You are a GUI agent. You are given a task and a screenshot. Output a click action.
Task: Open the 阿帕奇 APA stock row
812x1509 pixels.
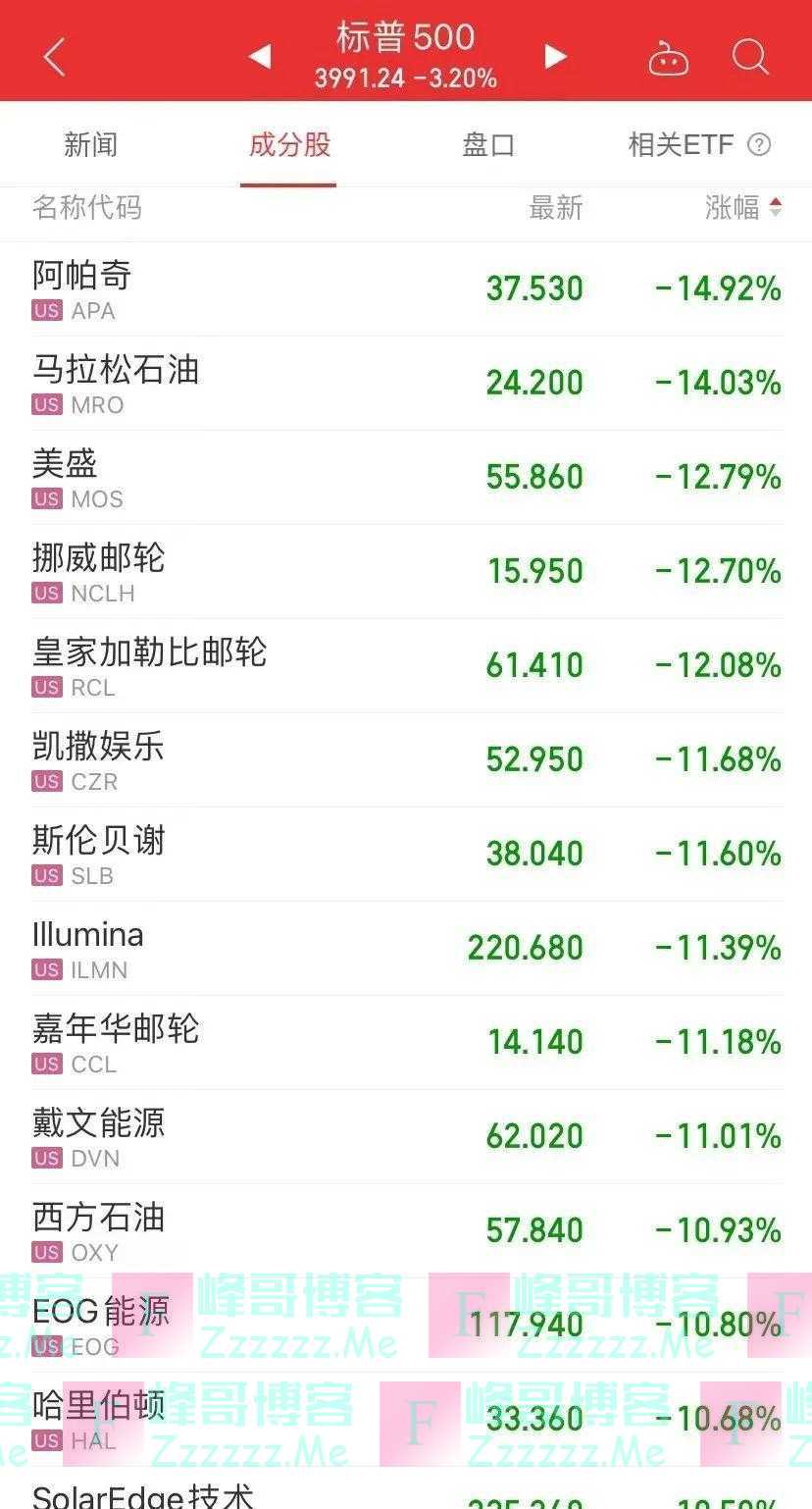coord(406,289)
